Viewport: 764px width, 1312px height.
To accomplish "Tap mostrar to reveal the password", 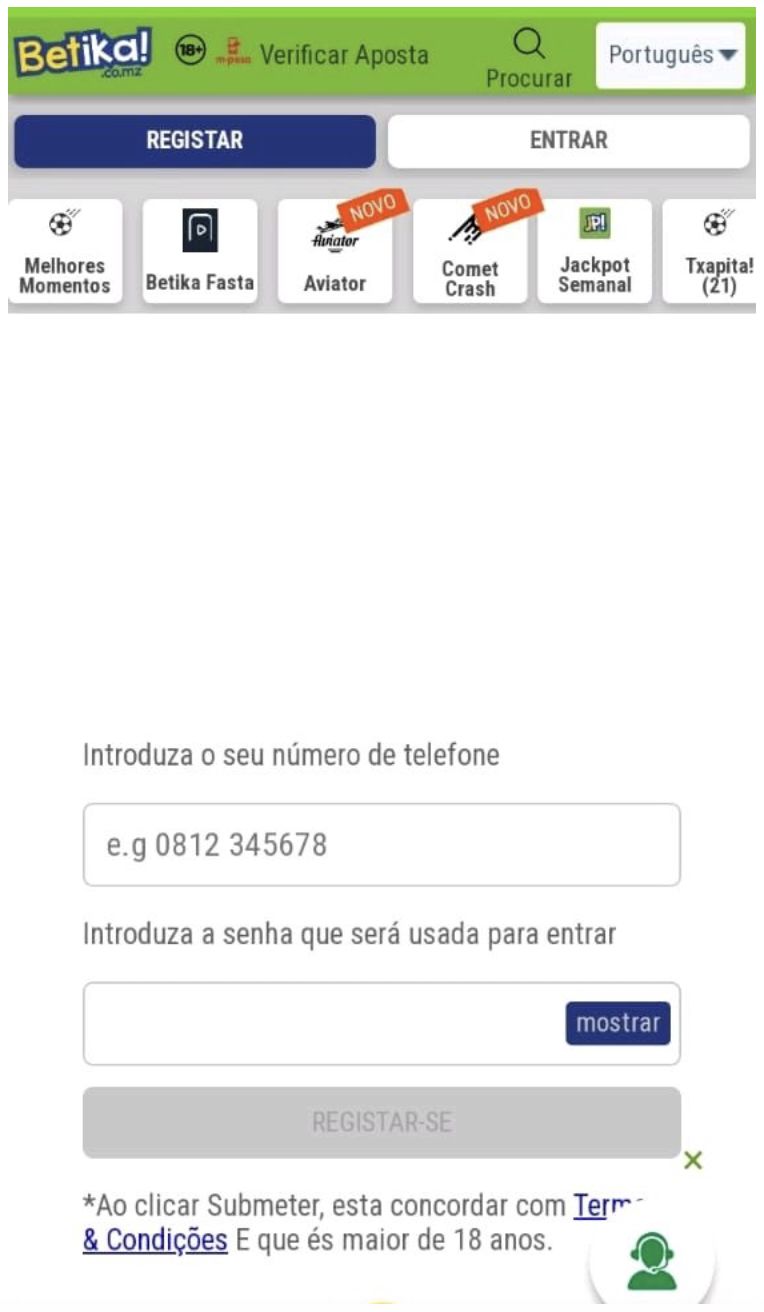I will [617, 1023].
